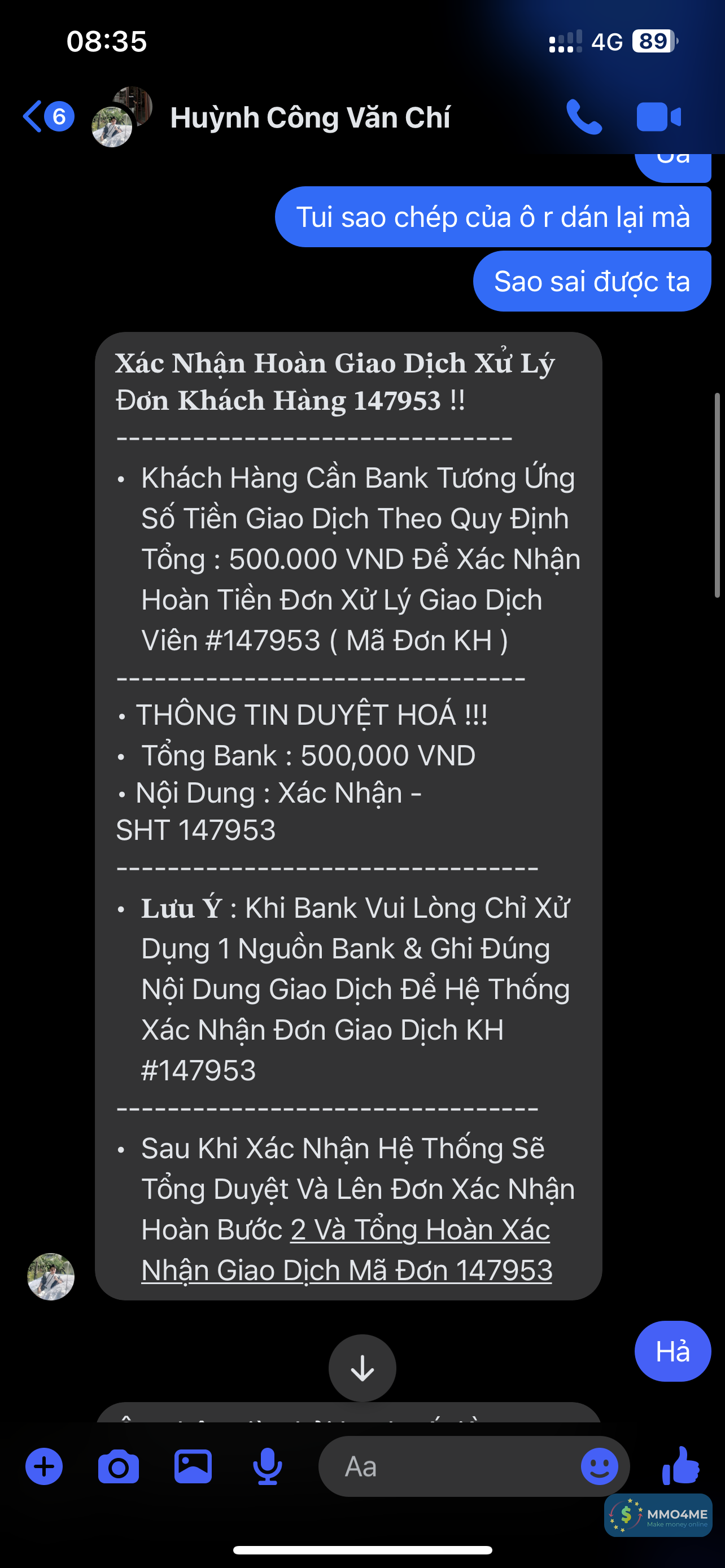Start a video call
The height and width of the screenshot is (1568, 725).
tap(658, 117)
